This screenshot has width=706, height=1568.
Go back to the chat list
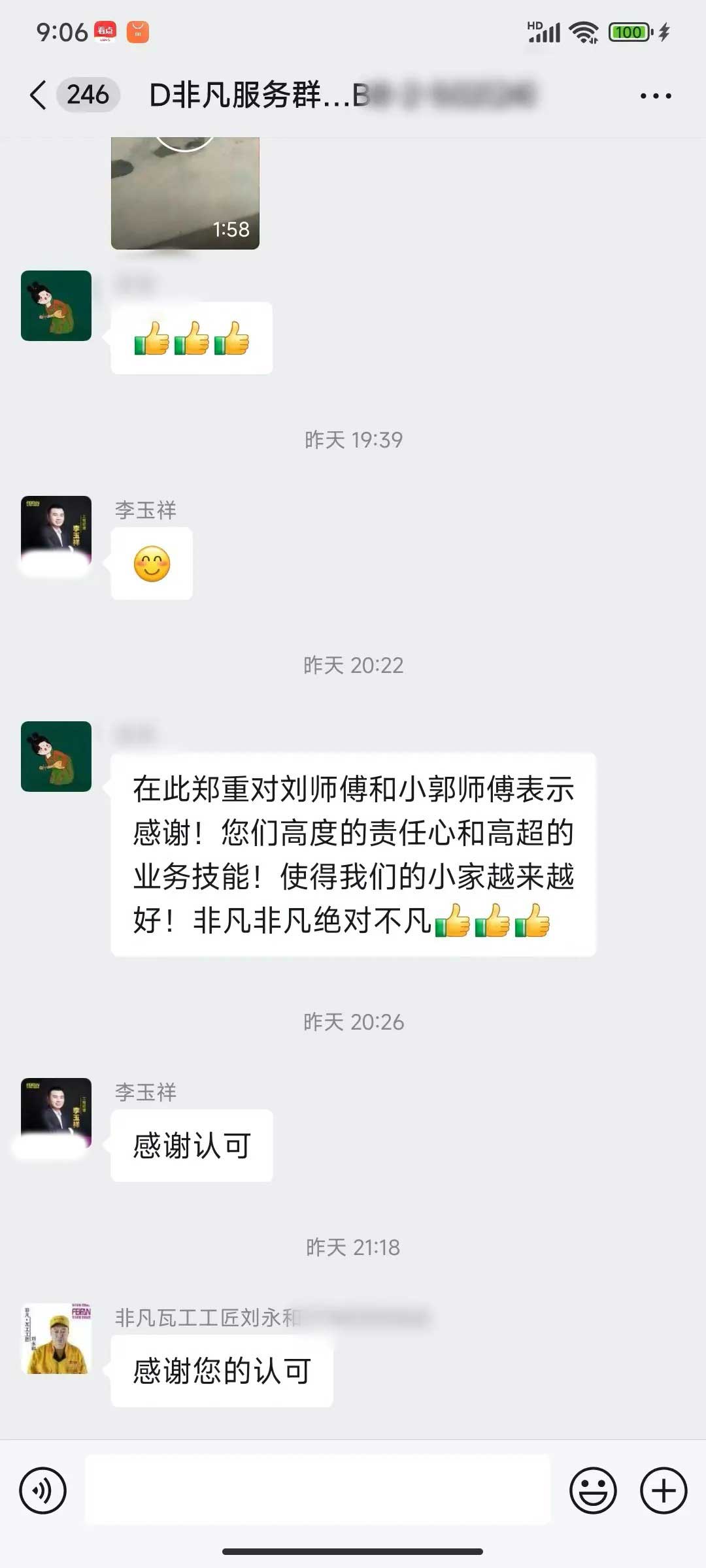point(38,95)
